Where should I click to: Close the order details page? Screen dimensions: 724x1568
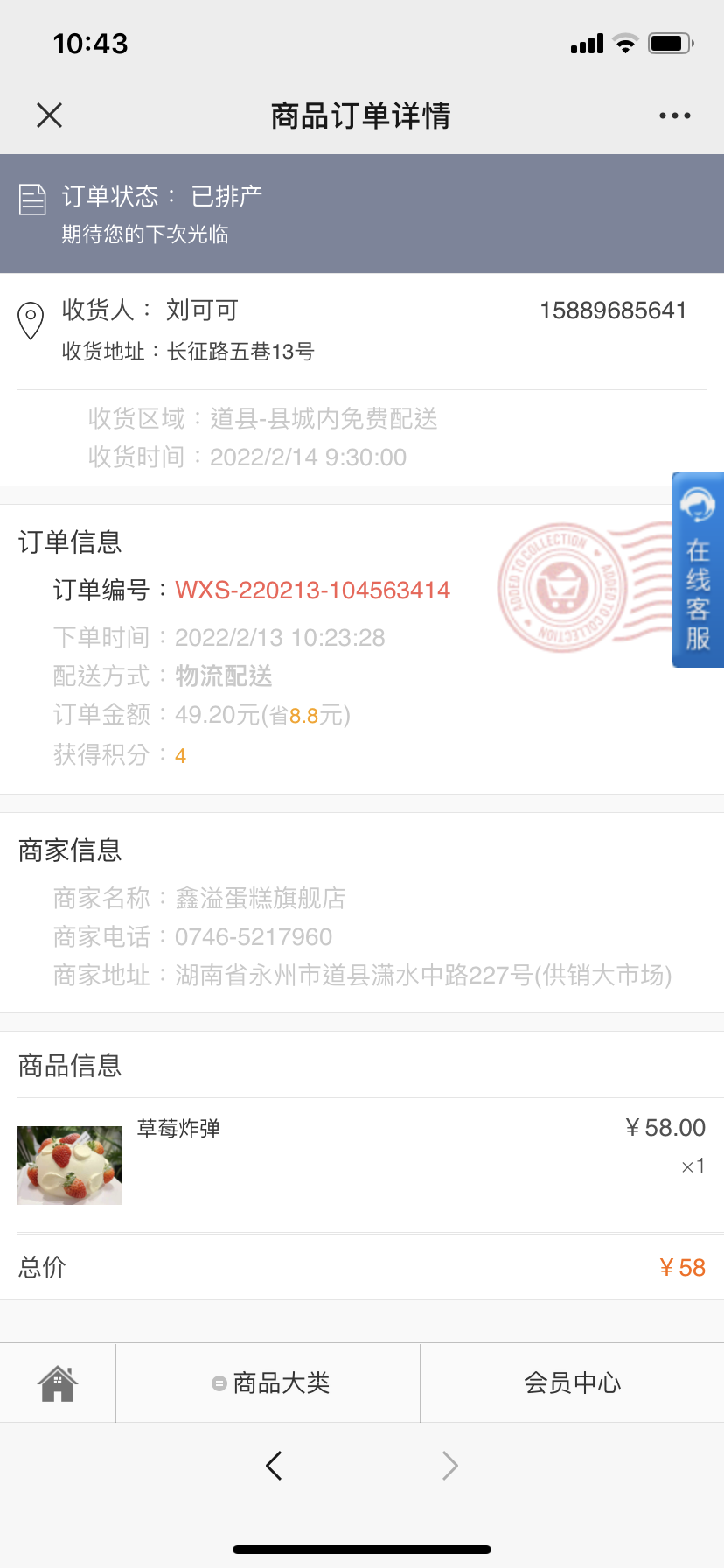50,115
